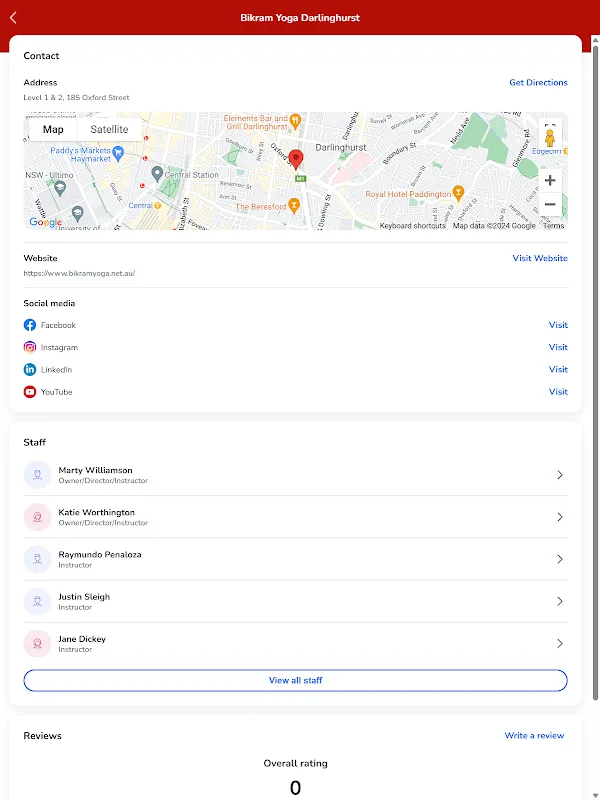Tap the Street View pegman icon
The height and width of the screenshot is (800, 600).
[x=550, y=139]
